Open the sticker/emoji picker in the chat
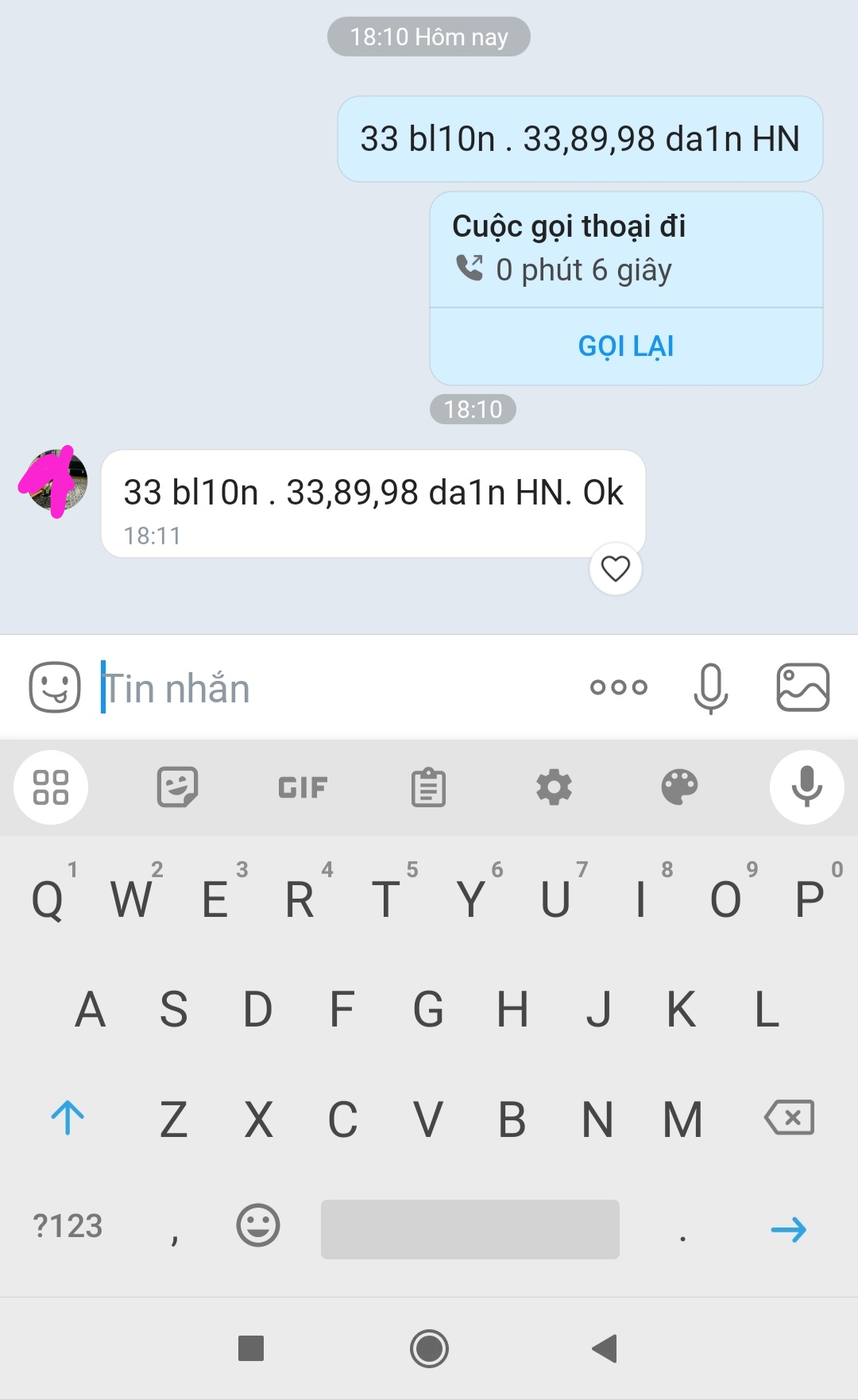Viewport: 858px width, 1400px height. coord(55,687)
